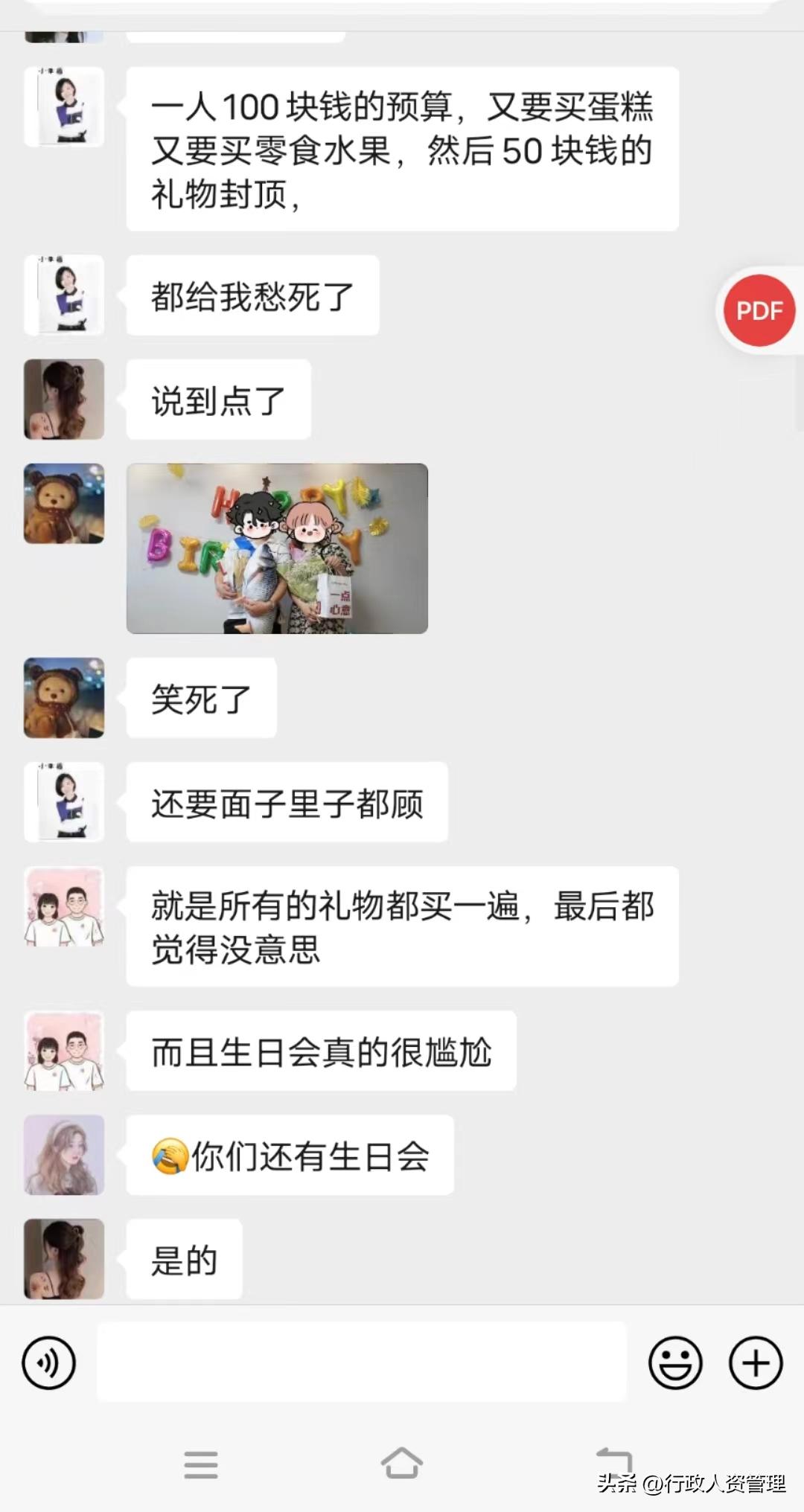Select the long-haired girl avatar near 你们还有生日会
The height and width of the screenshot is (1512, 804).
point(63,1156)
